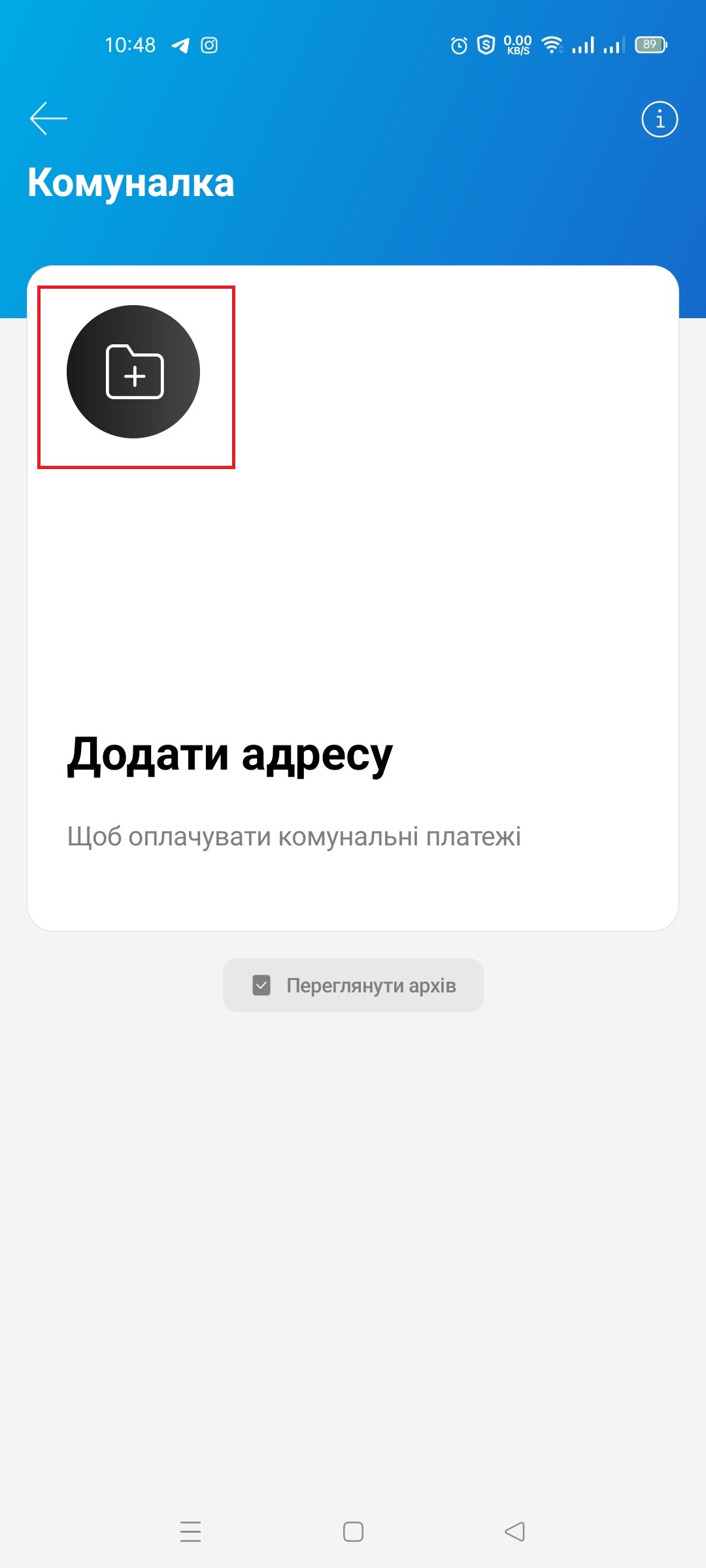Tap the add folder icon
706x1568 pixels.
tap(134, 372)
